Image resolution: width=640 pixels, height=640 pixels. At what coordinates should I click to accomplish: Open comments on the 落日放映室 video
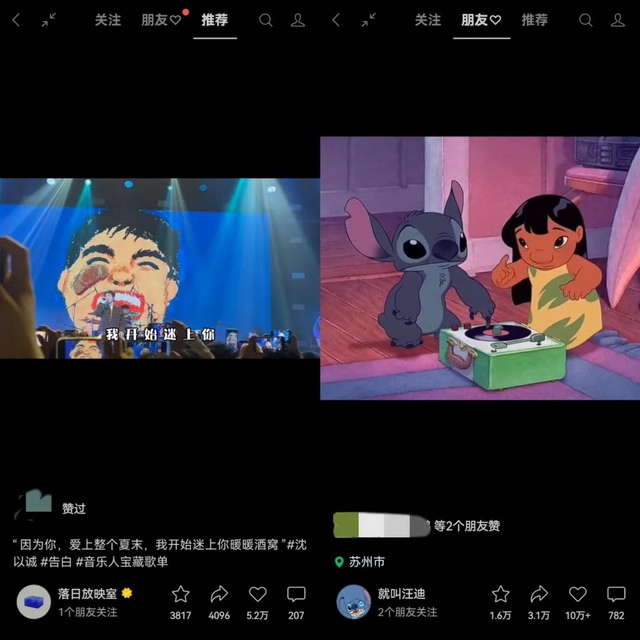pos(296,594)
